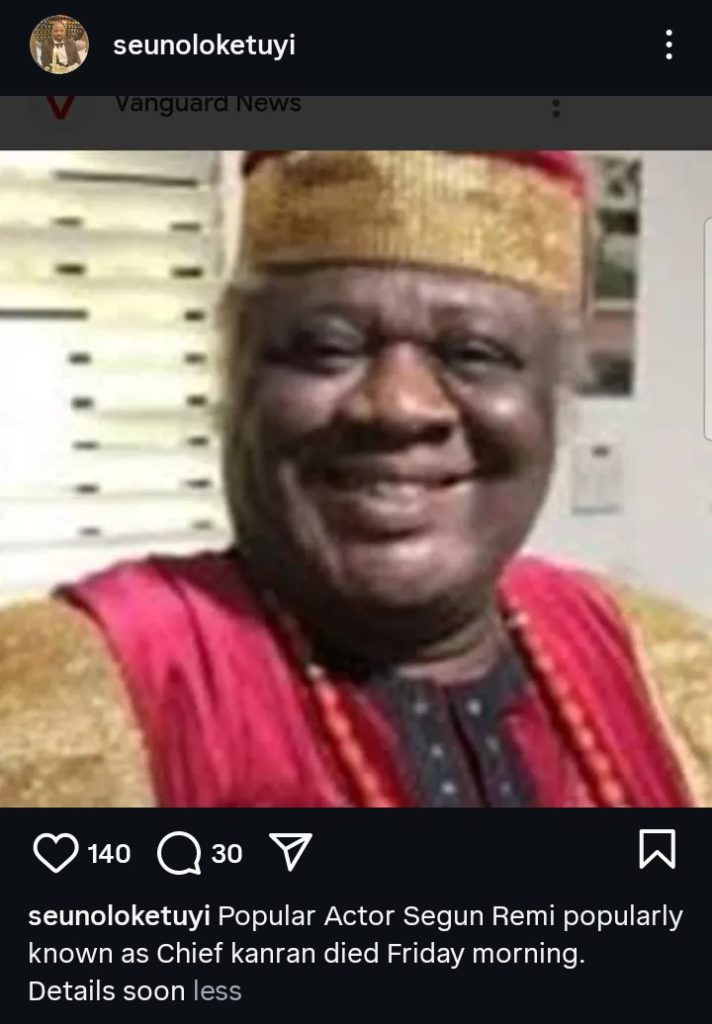Collapse the caption with the 'less' link
This screenshot has width=712, height=1024.
217,991
